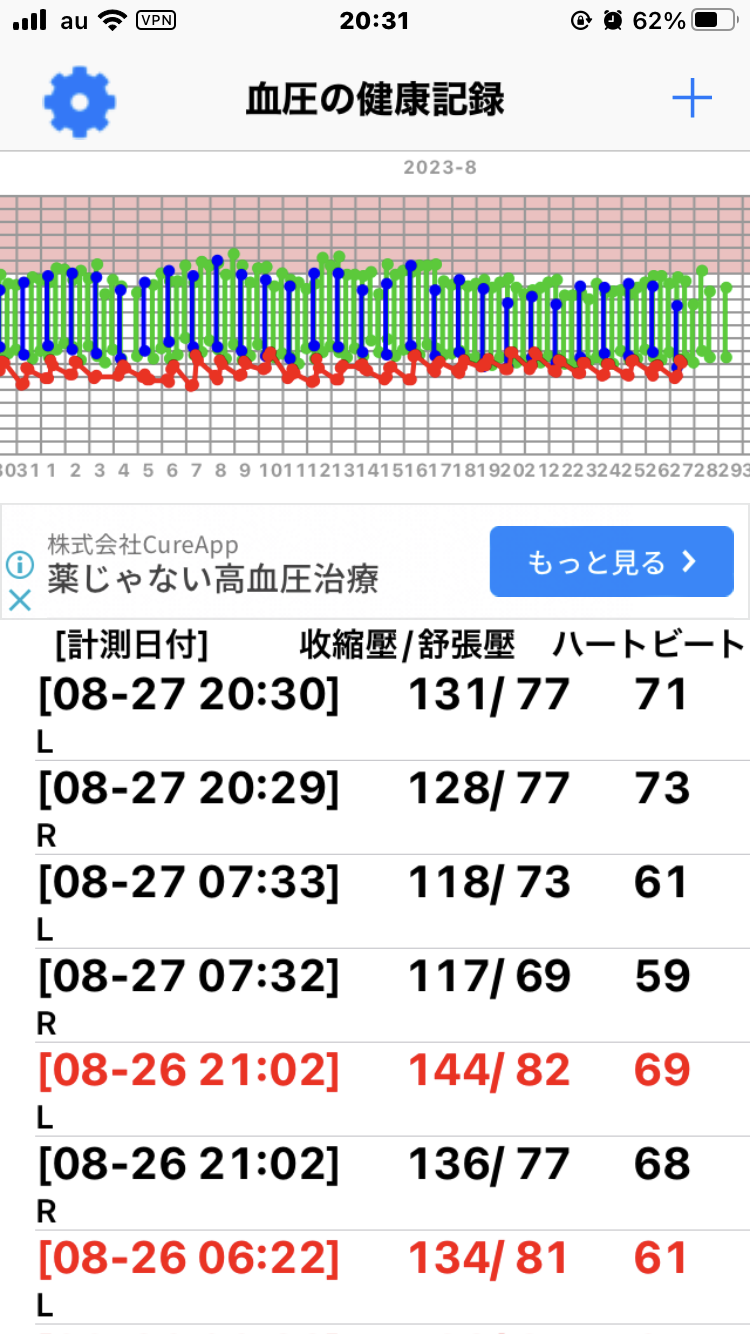Viewport: 750px width, 1334px height.
Task: Open the 08-27 20:30 record
Action: (x=375, y=714)
